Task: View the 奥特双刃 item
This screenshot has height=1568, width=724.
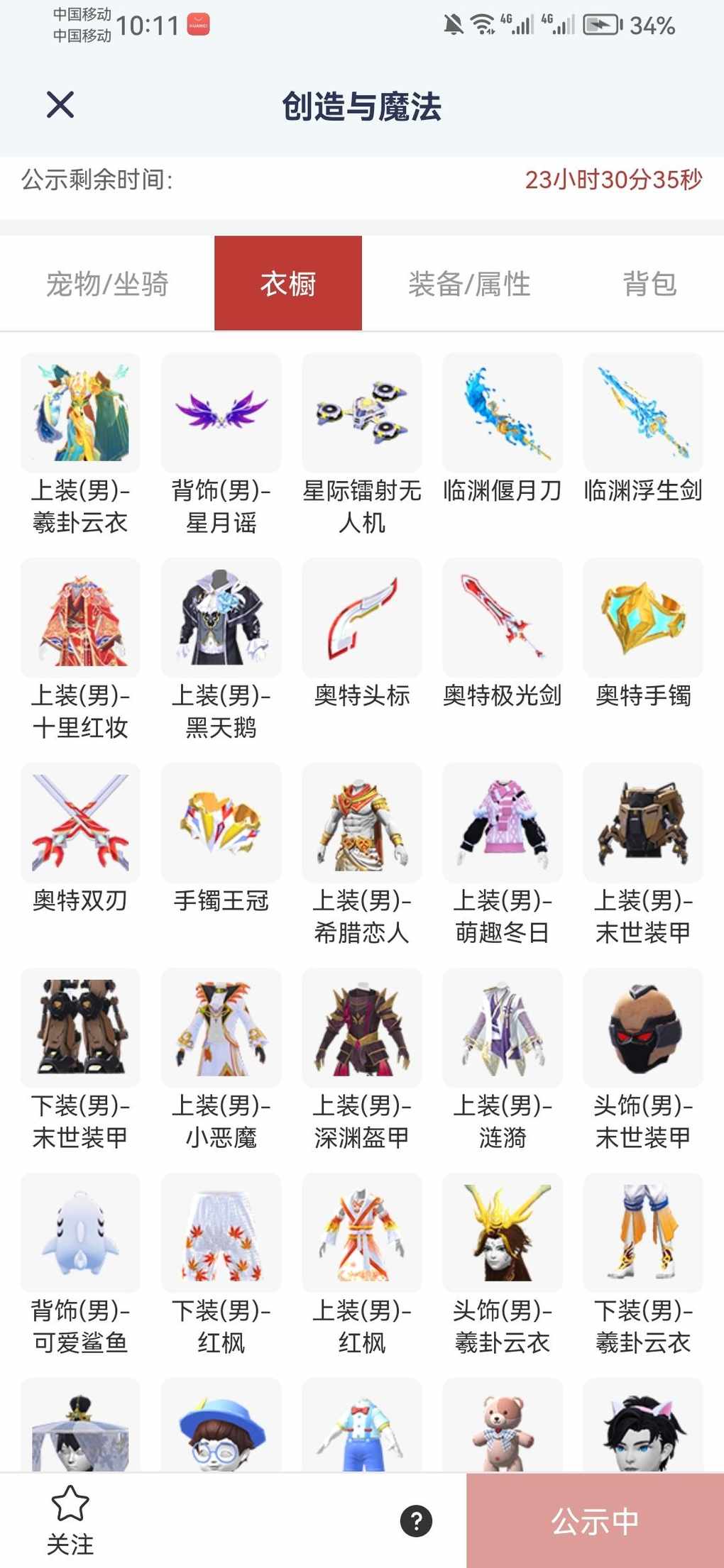Action: [x=80, y=823]
